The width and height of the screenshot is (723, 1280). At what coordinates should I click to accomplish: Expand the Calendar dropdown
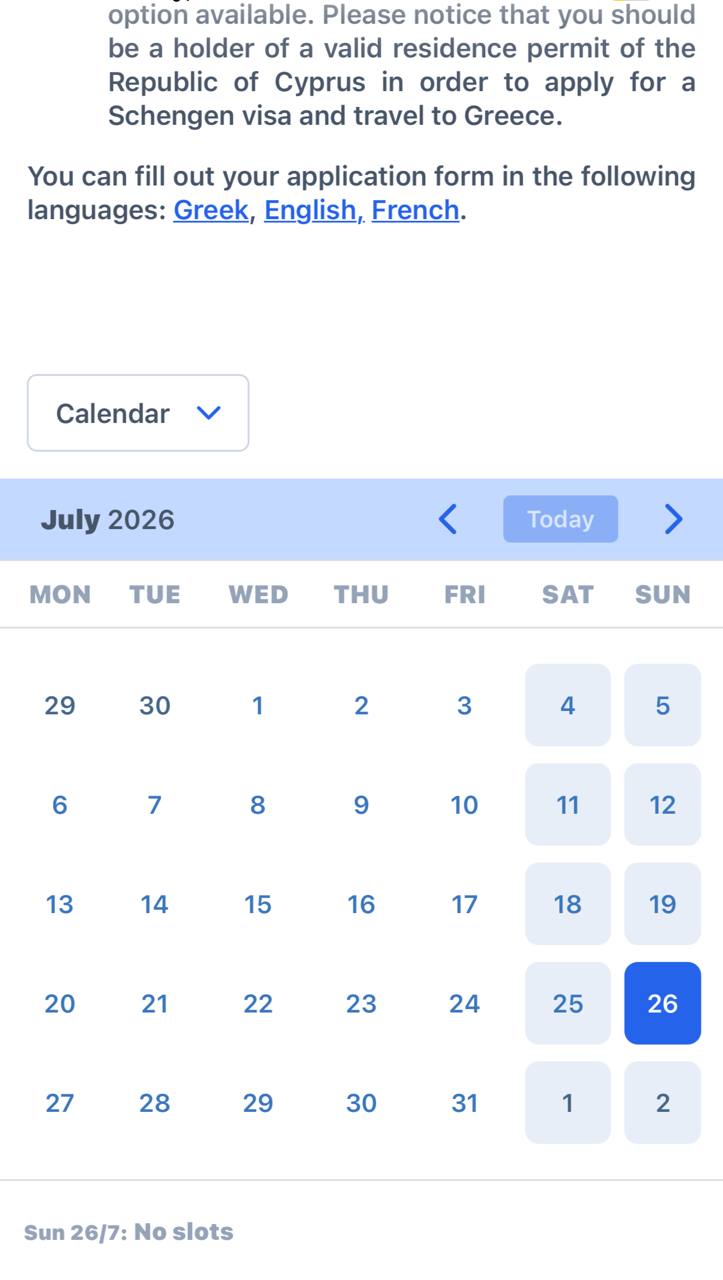click(x=138, y=413)
